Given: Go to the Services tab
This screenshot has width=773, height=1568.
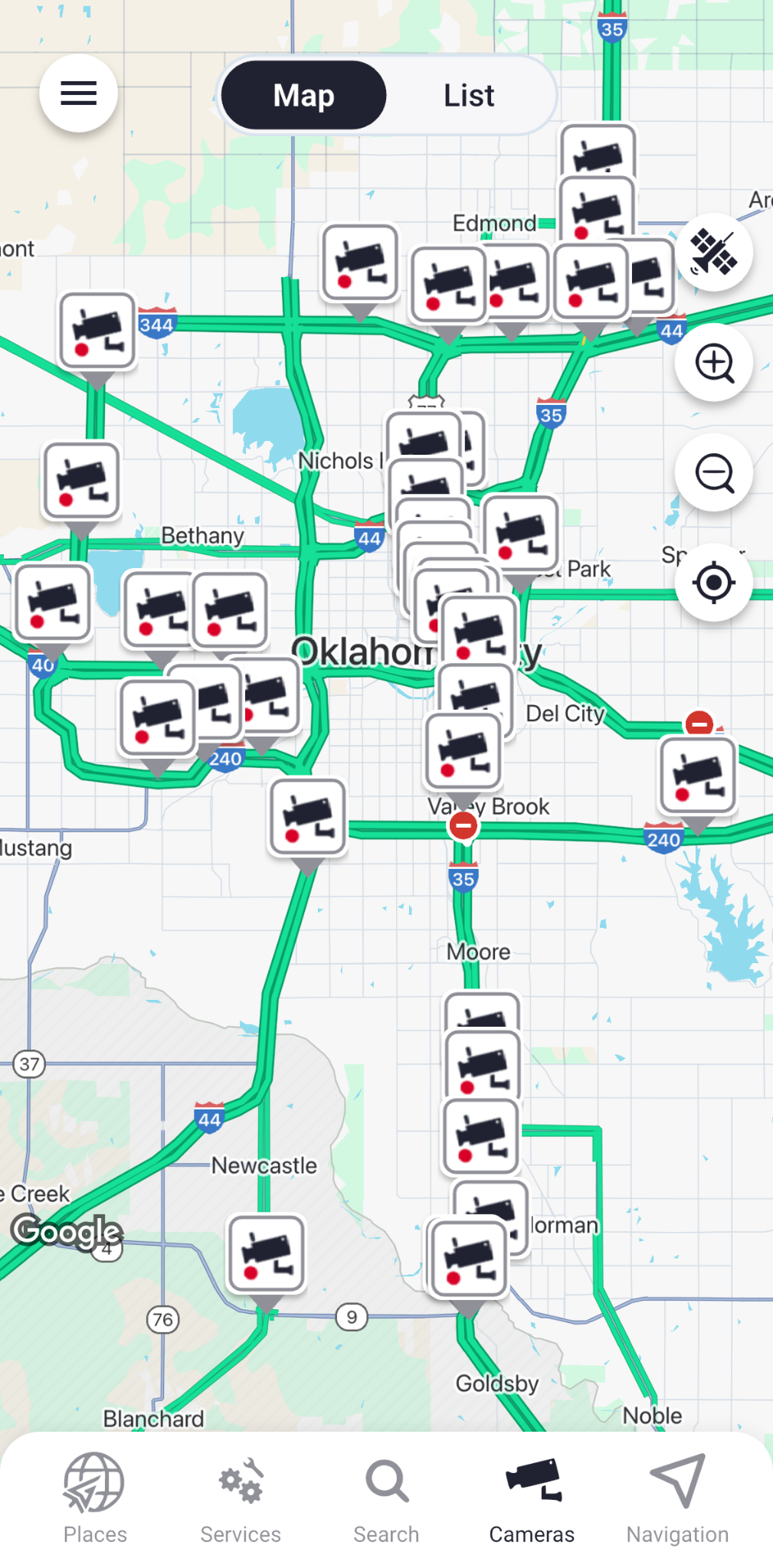Looking at the screenshot, I should pos(241,1498).
